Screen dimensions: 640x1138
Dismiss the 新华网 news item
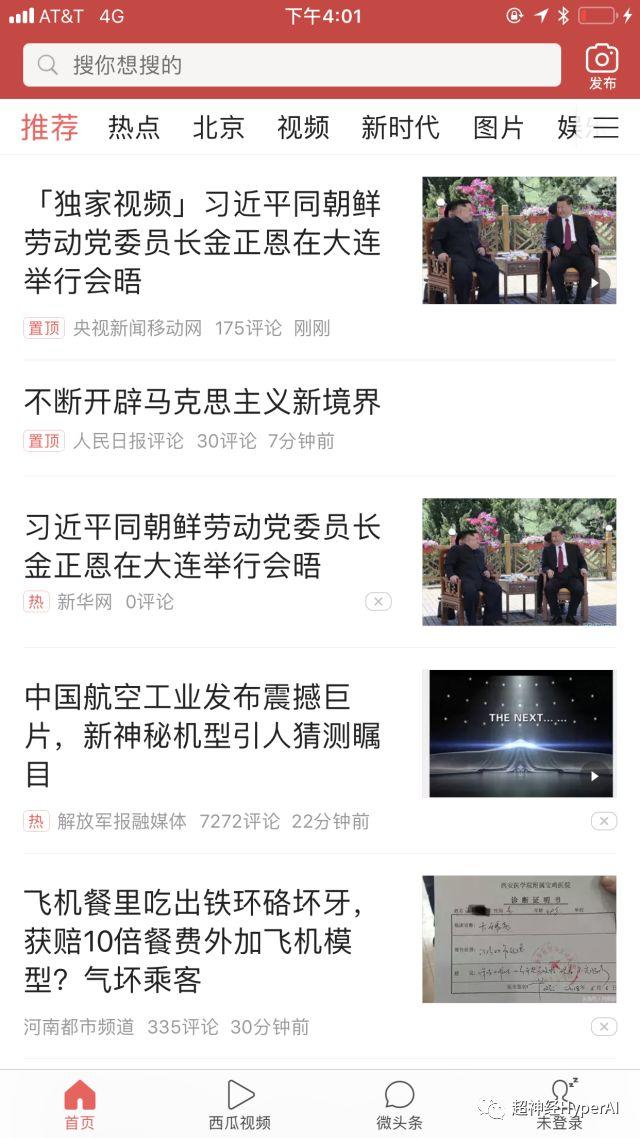(x=378, y=601)
